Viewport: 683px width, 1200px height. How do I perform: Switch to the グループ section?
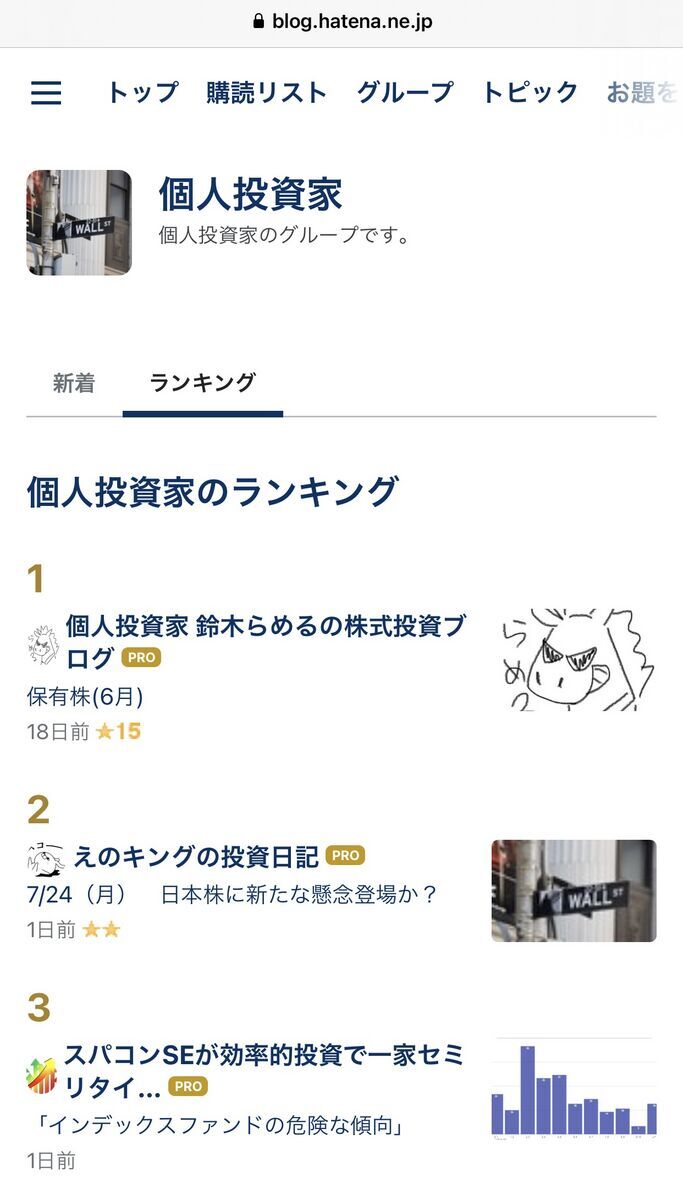click(x=405, y=93)
